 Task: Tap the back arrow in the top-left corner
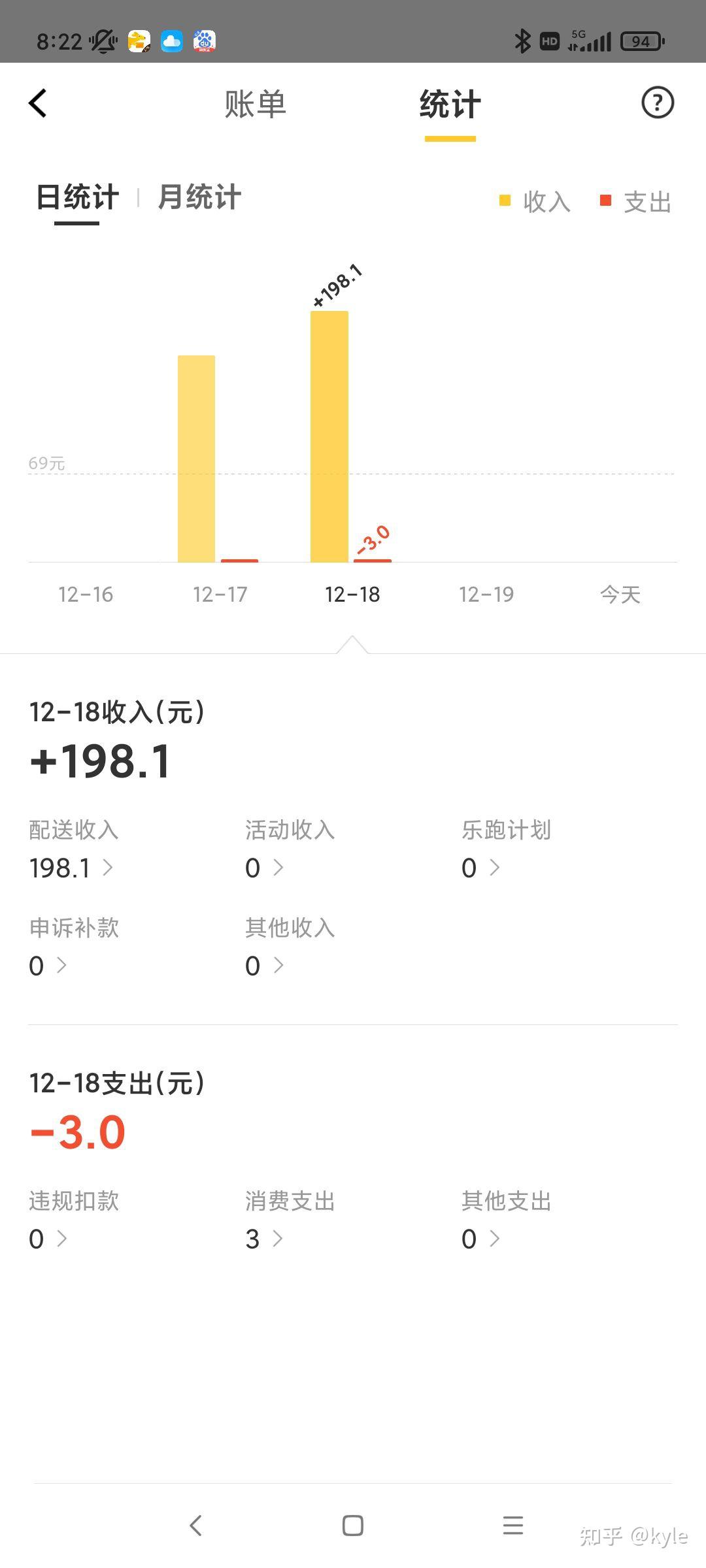click(x=37, y=103)
